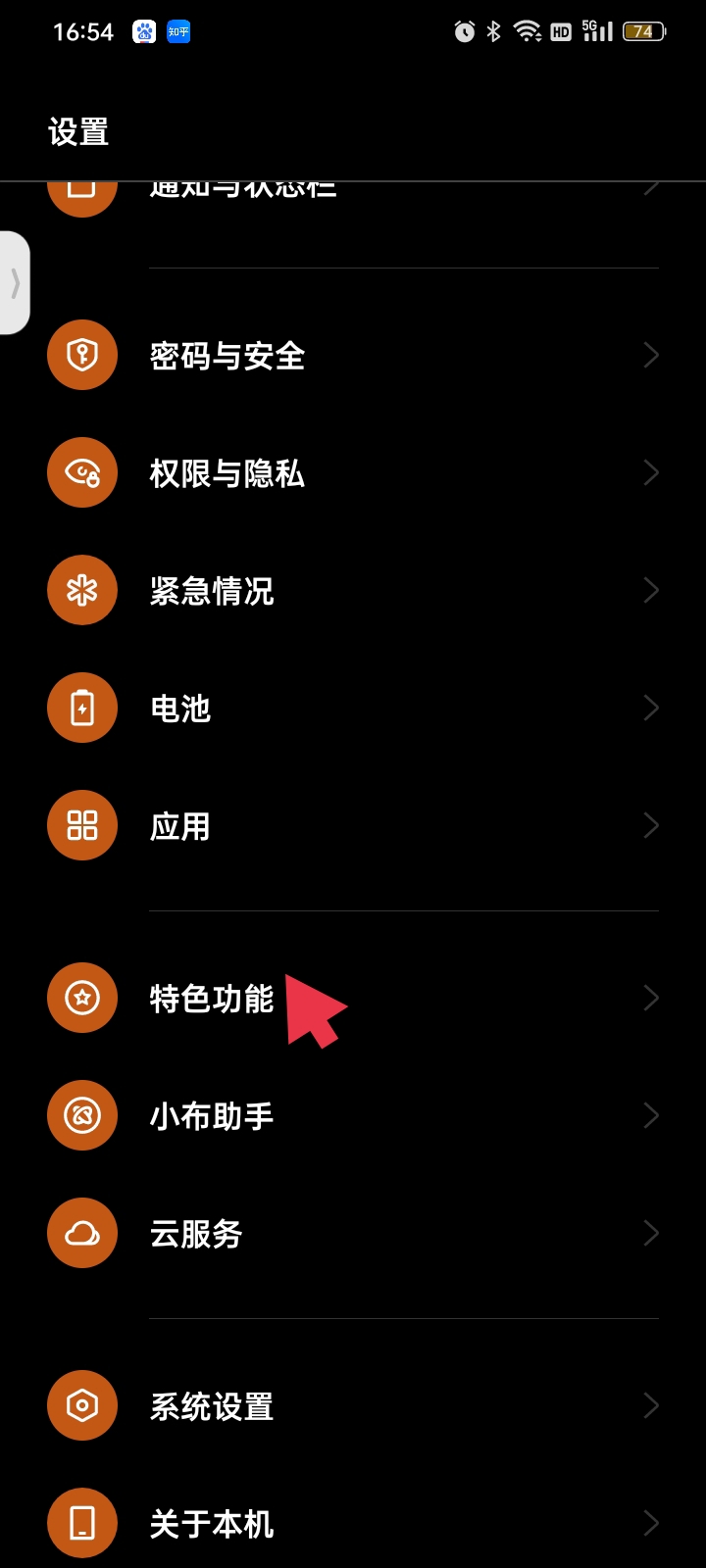Tap 关于本机 text label
This screenshot has height=1568, width=706.
[211, 1523]
